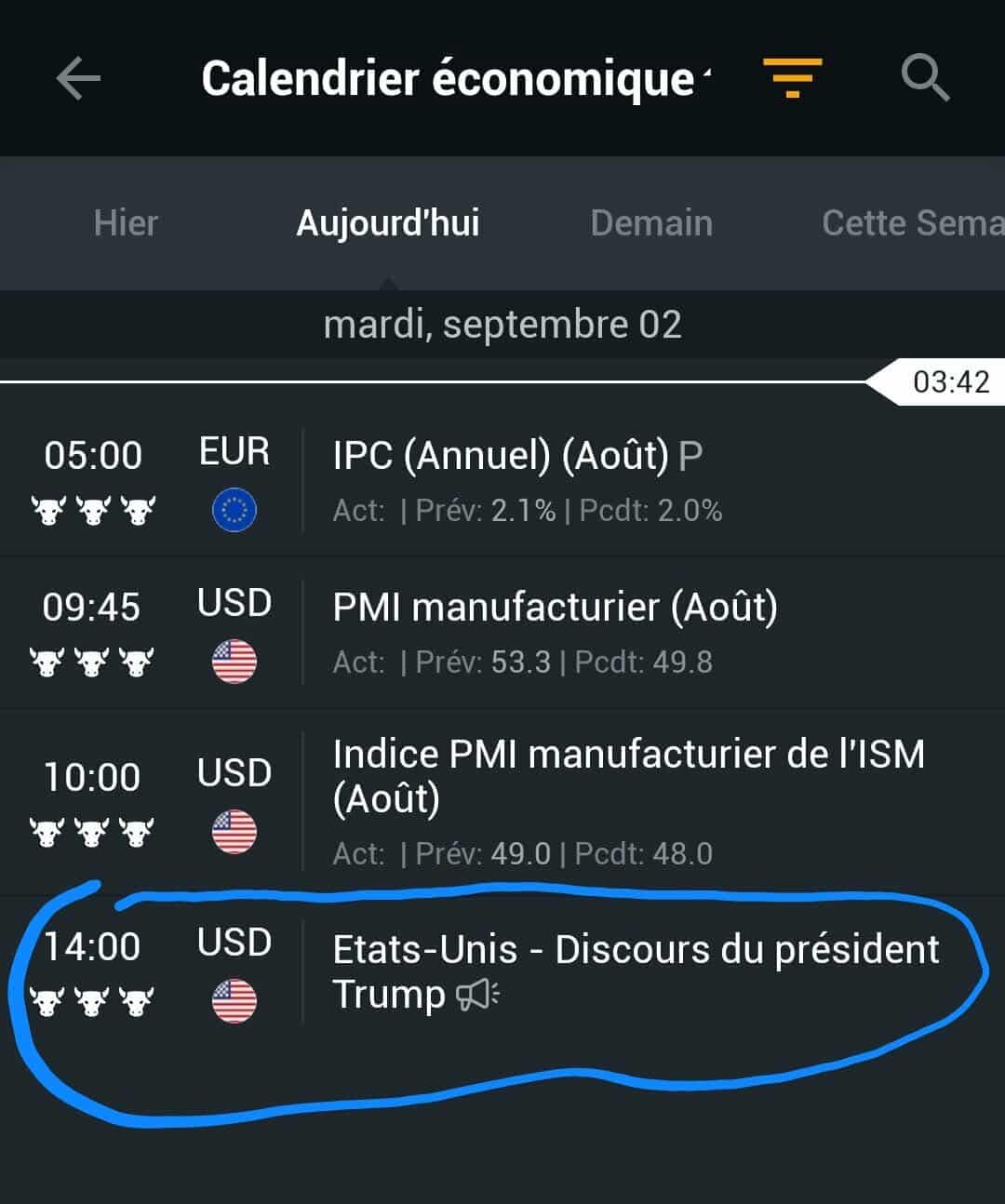Switch to the Hier tab
The width and height of the screenshot is (1005, 1204).
point(126,223)
